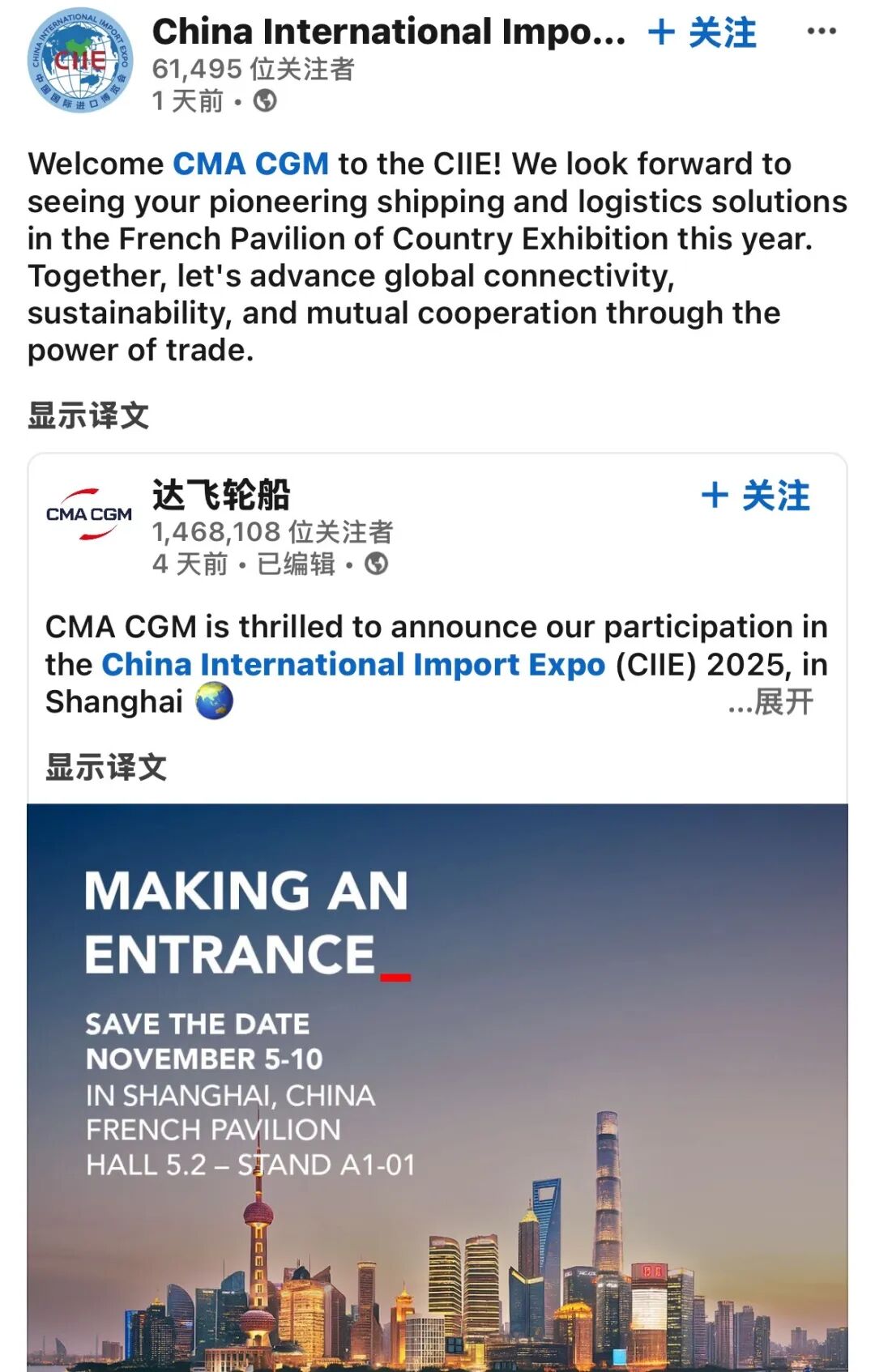This screenshot has width=875, height=1372.
Task: Show translation of the CIIE welcome post
Action: 88,415
